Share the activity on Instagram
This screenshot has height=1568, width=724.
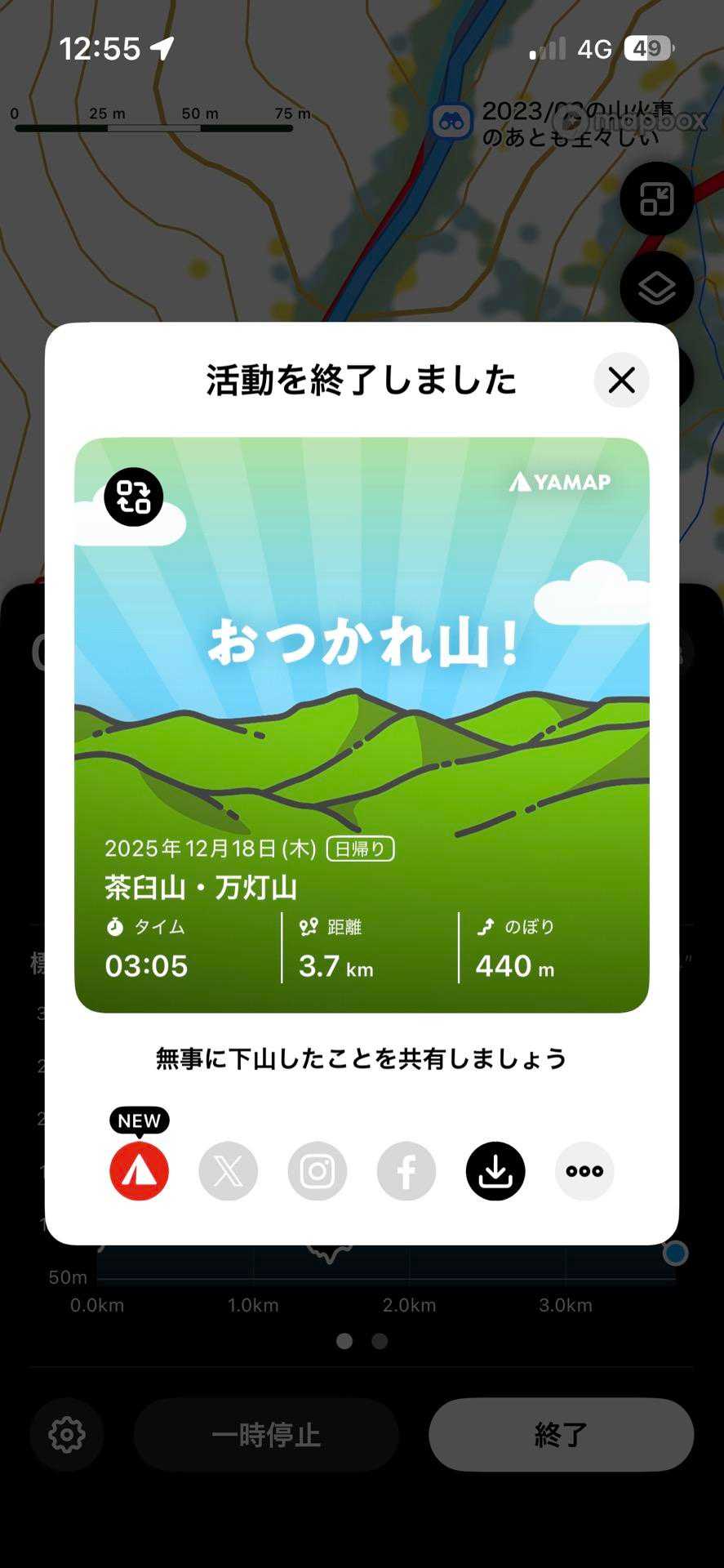[x=318, y=1171]
